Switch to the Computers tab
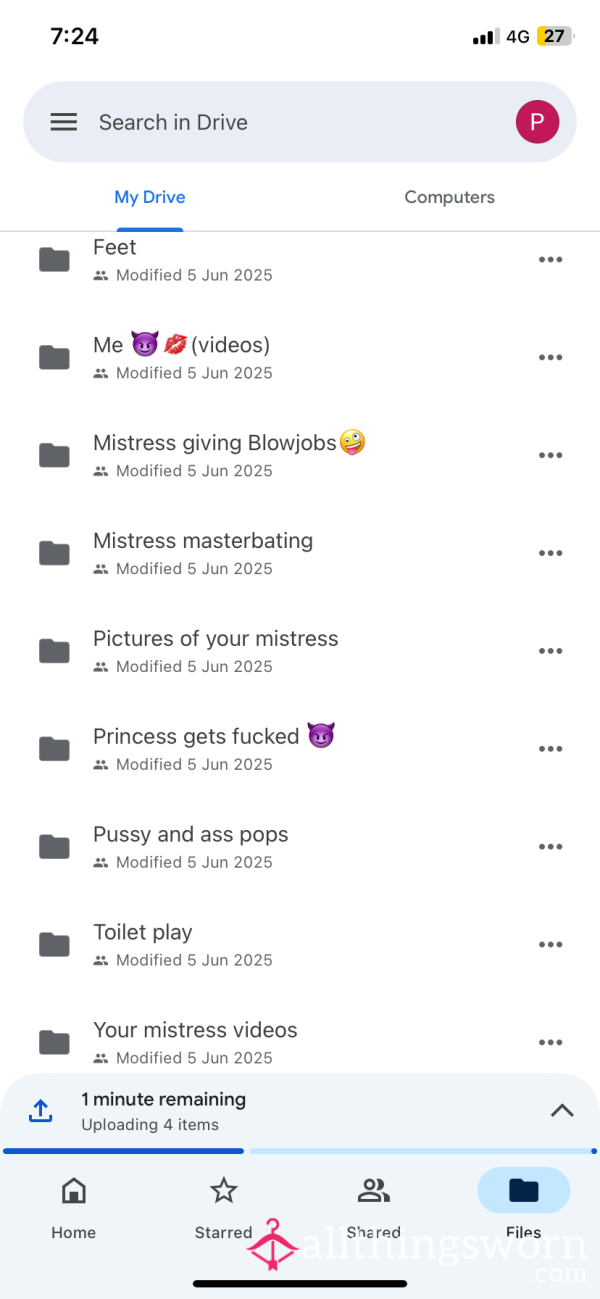The height and width of the screenshot is (1299, 600). [x=449, y=197]
